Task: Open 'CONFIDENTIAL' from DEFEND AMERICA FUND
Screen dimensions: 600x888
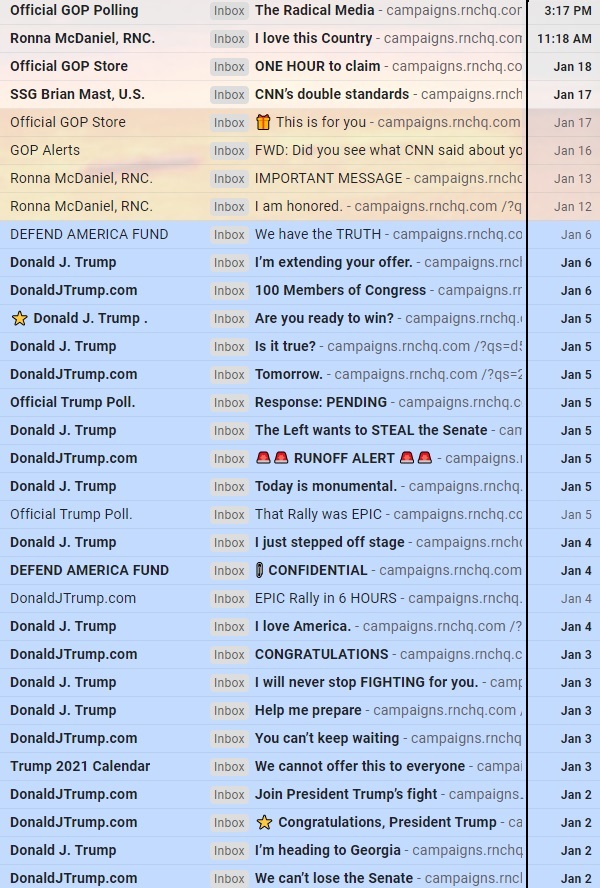Action: (317, 570)
